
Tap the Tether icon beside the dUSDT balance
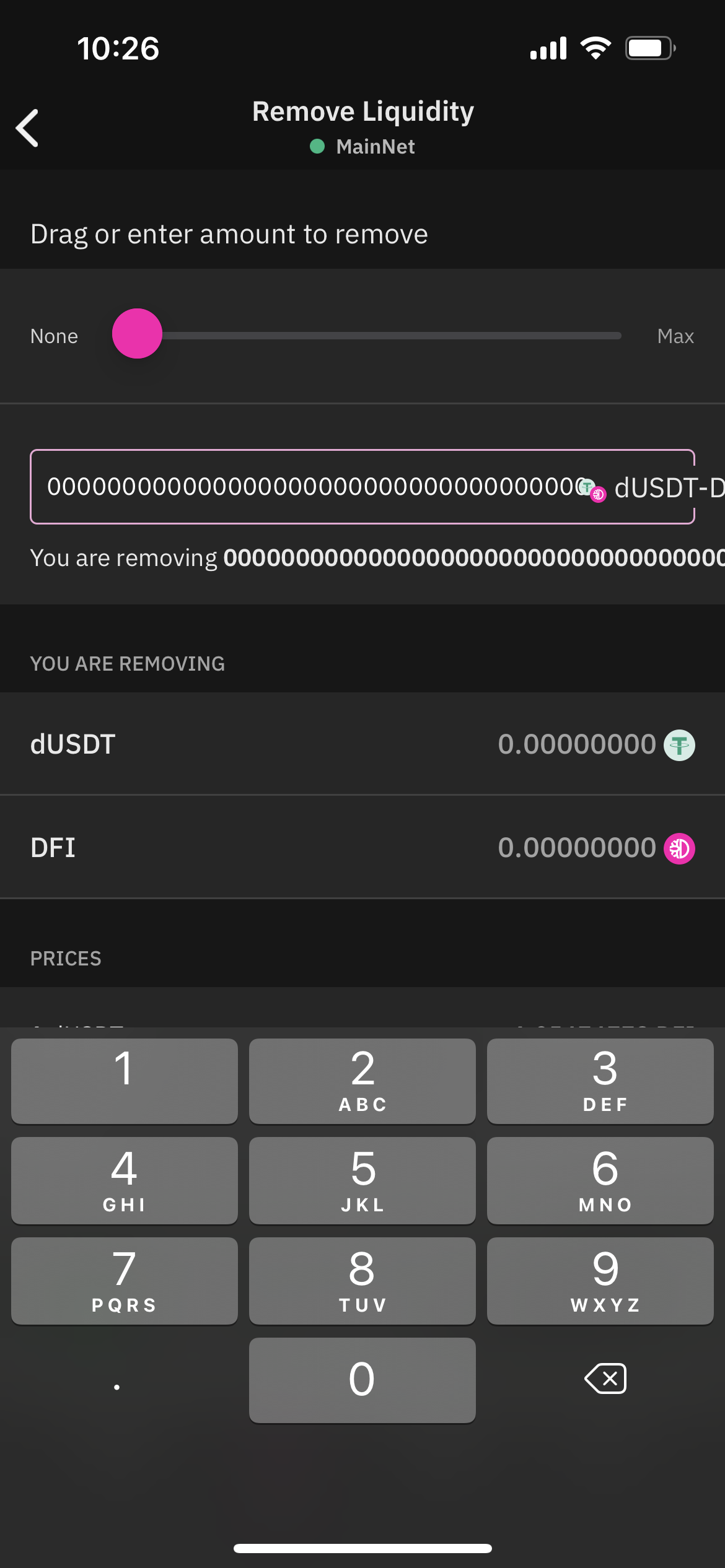tap(679, 744)
